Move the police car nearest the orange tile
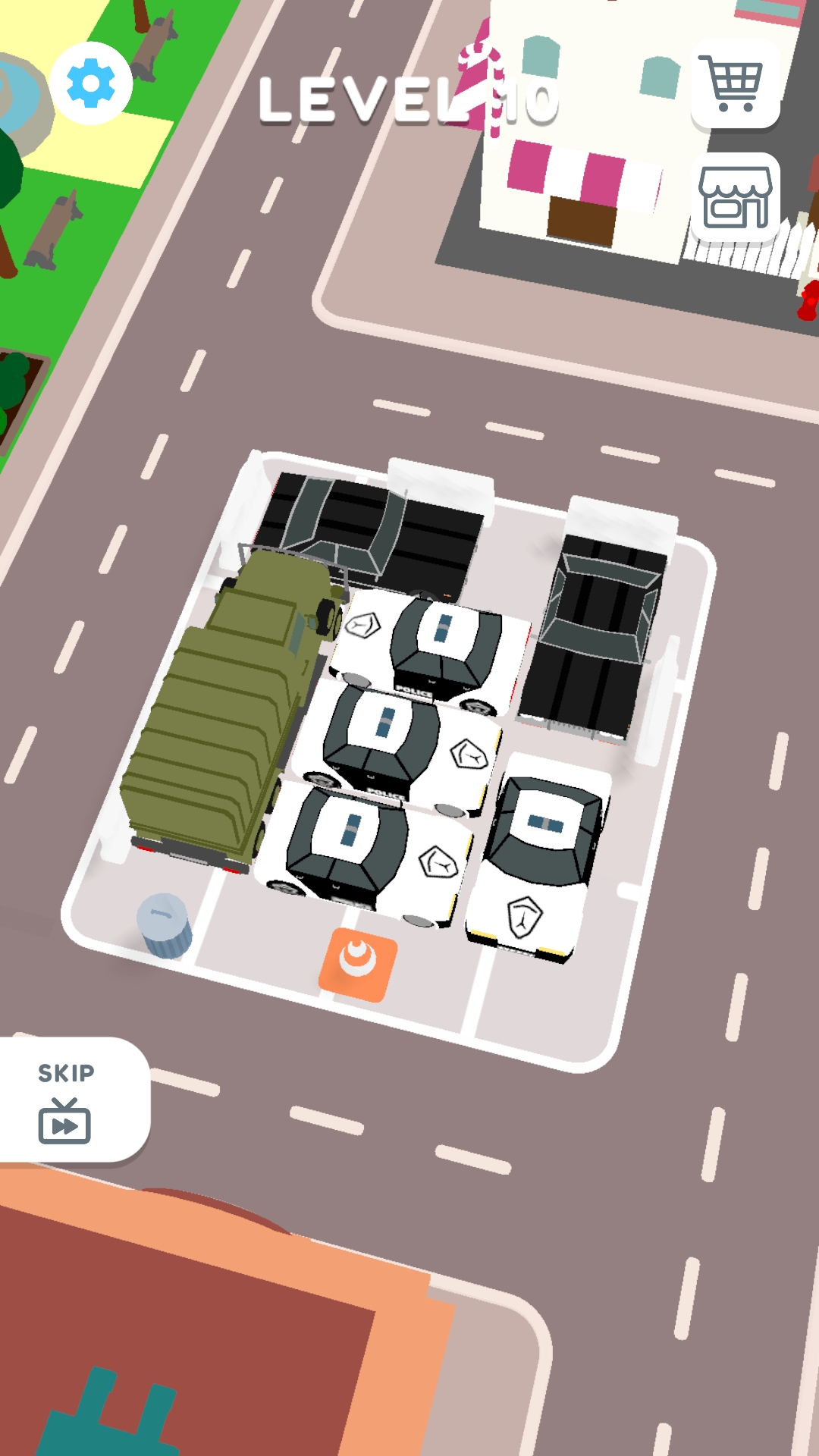This screenshot has height=1456, width=819. point(364,853)
